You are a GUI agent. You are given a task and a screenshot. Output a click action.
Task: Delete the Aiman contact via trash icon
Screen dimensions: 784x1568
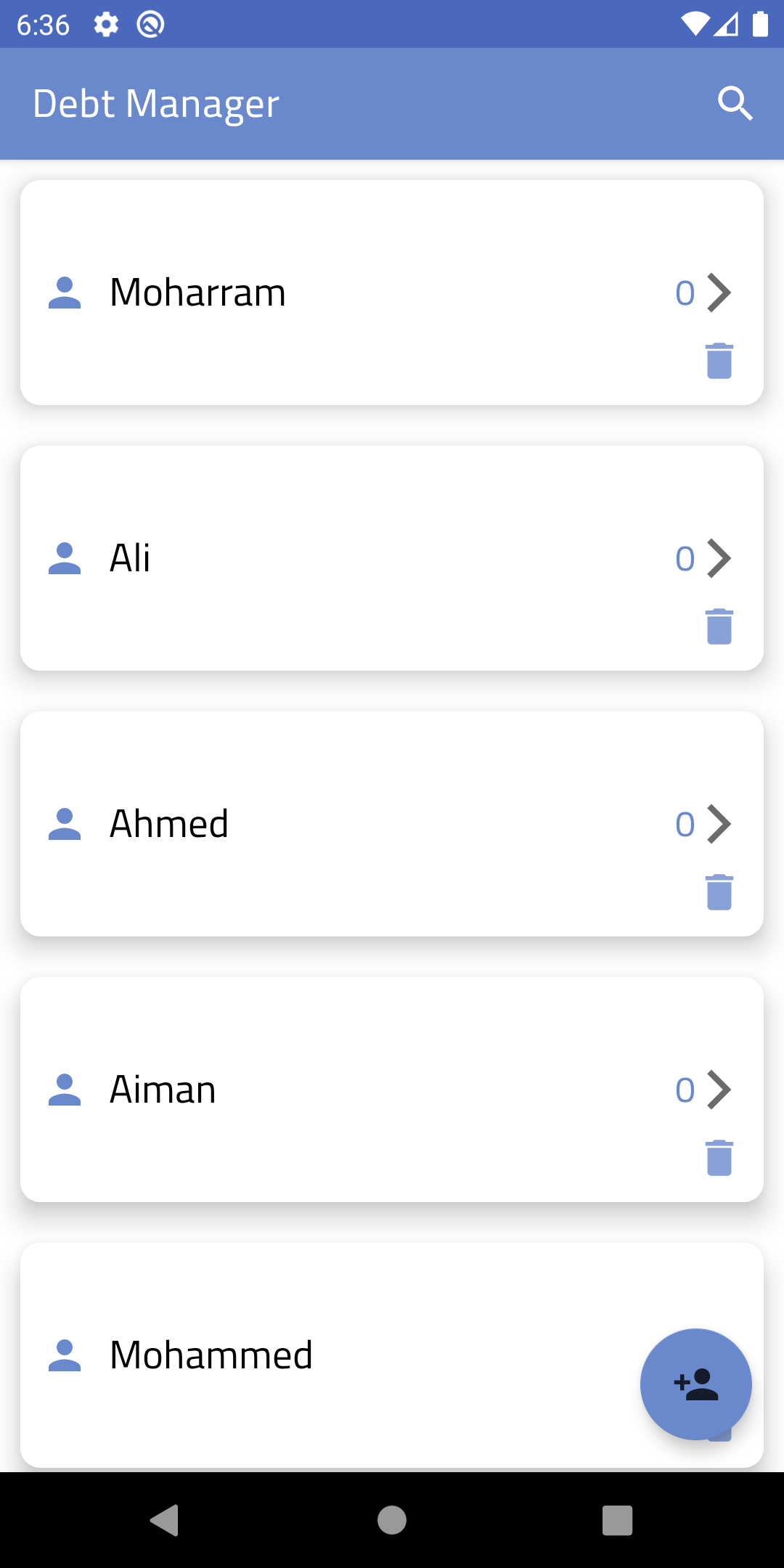pyautogui.click(x=719, y=1158)
